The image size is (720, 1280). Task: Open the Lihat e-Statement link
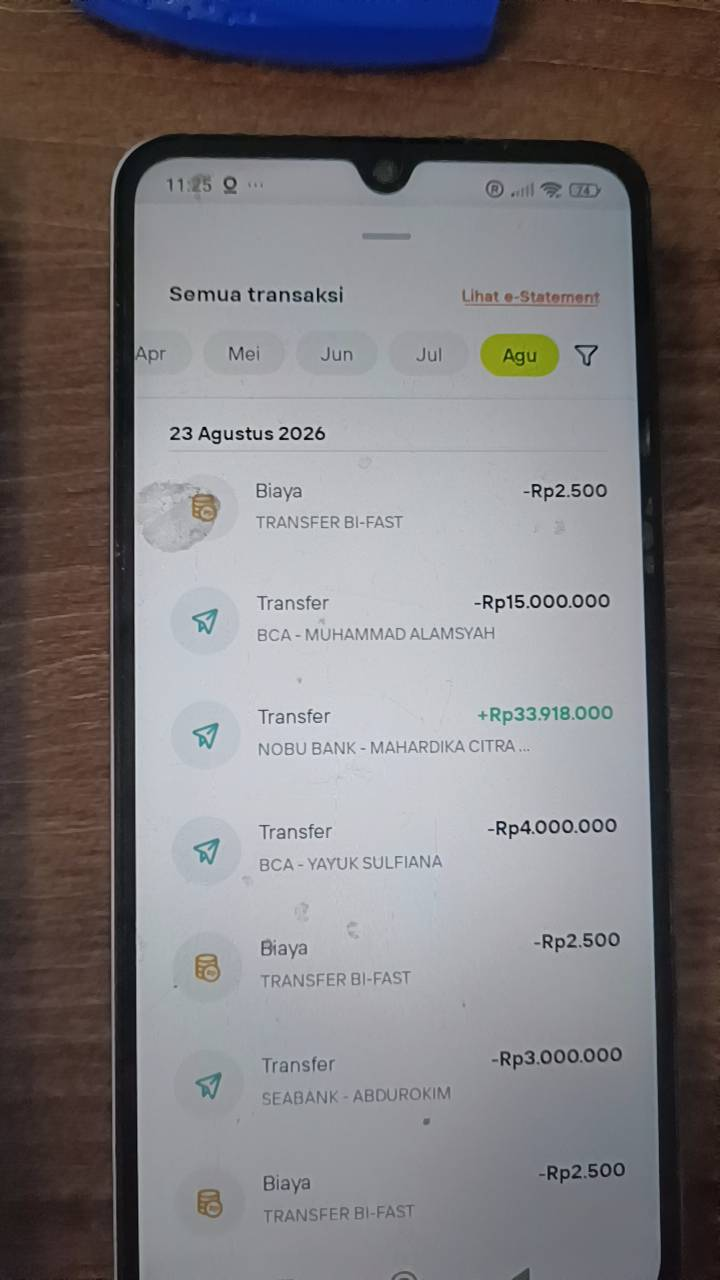point(530,296)
